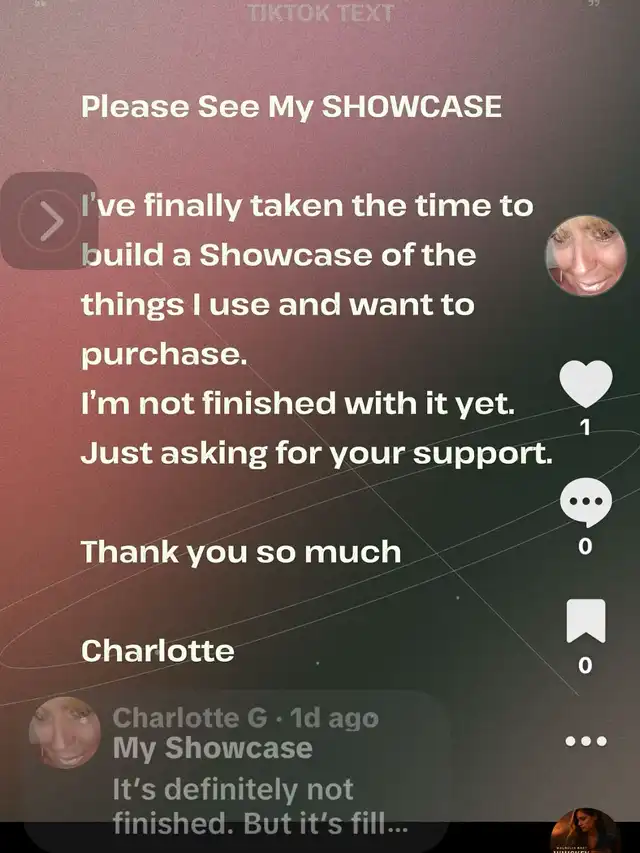The image size is (640, 853).
Task: Open the comments bubble
Action: click(x=585, y=505)
